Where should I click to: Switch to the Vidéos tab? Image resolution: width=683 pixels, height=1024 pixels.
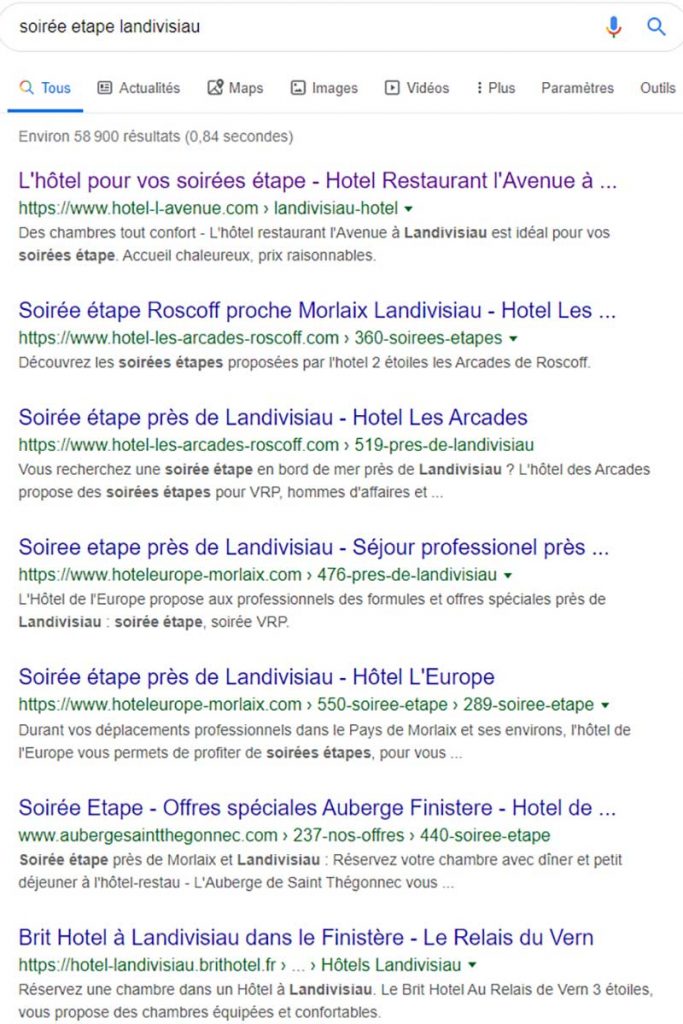(x=417, y=88)
